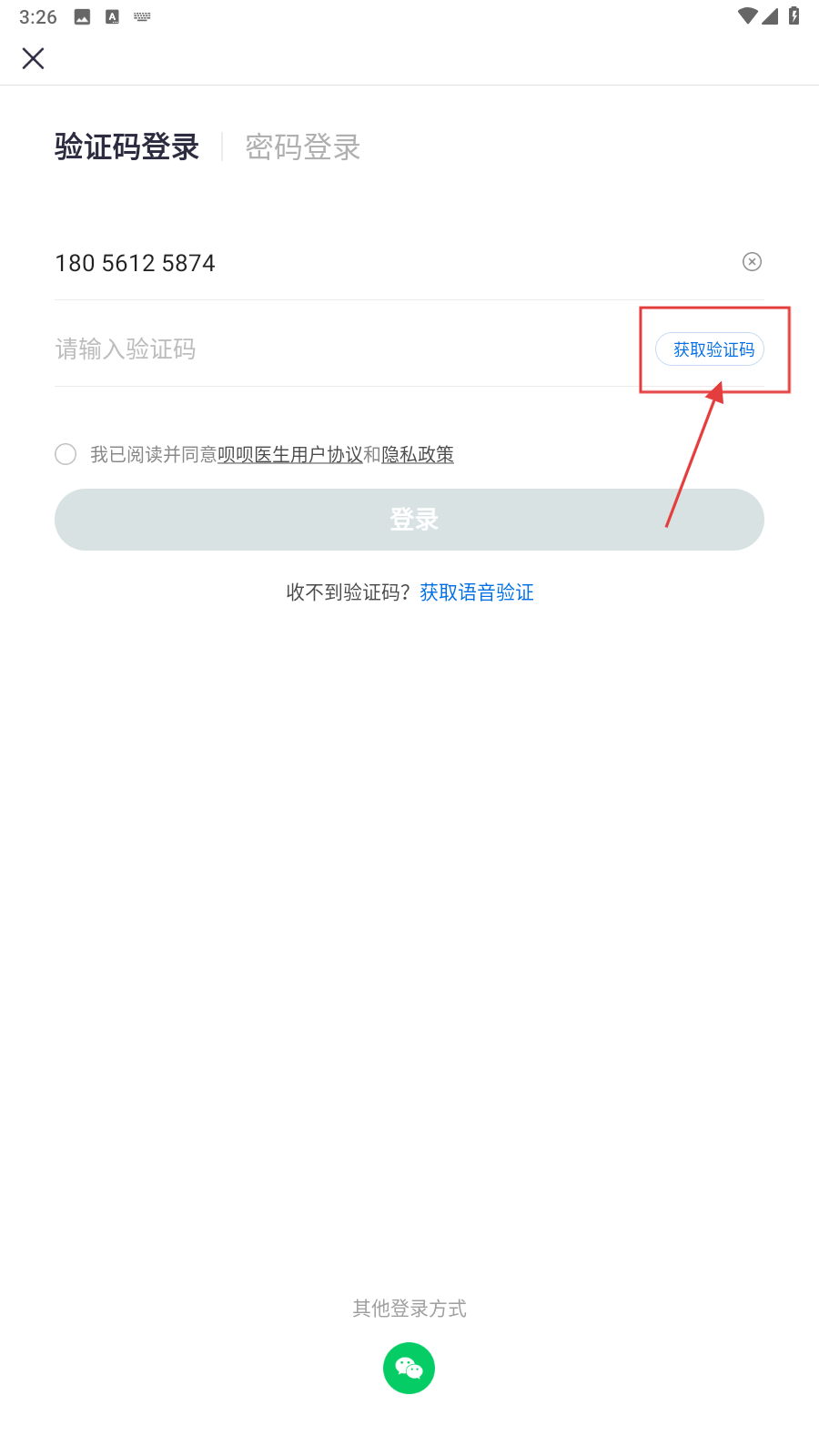
Task: Log in with WeChat icon
Action: 409,1368
